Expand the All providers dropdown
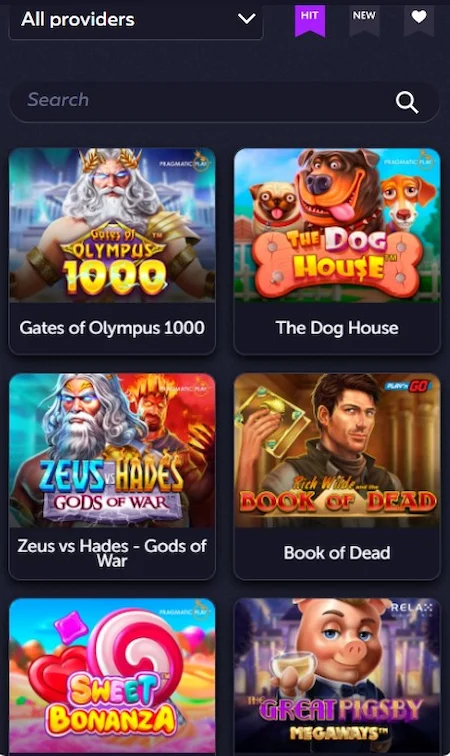The image size is (450, 756). [x=136, y=20]
